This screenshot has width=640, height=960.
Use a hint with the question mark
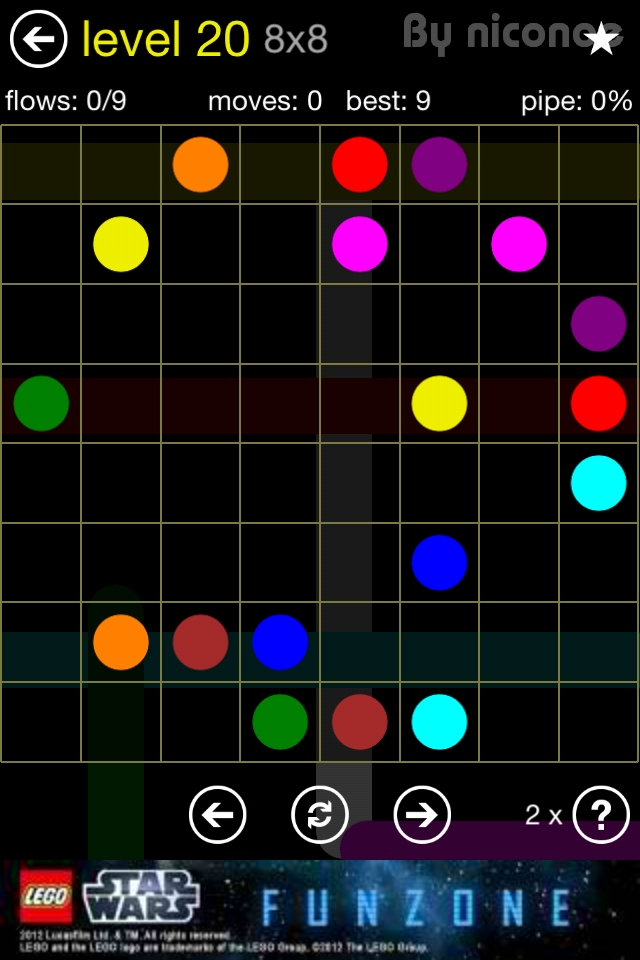pos(601,815)
